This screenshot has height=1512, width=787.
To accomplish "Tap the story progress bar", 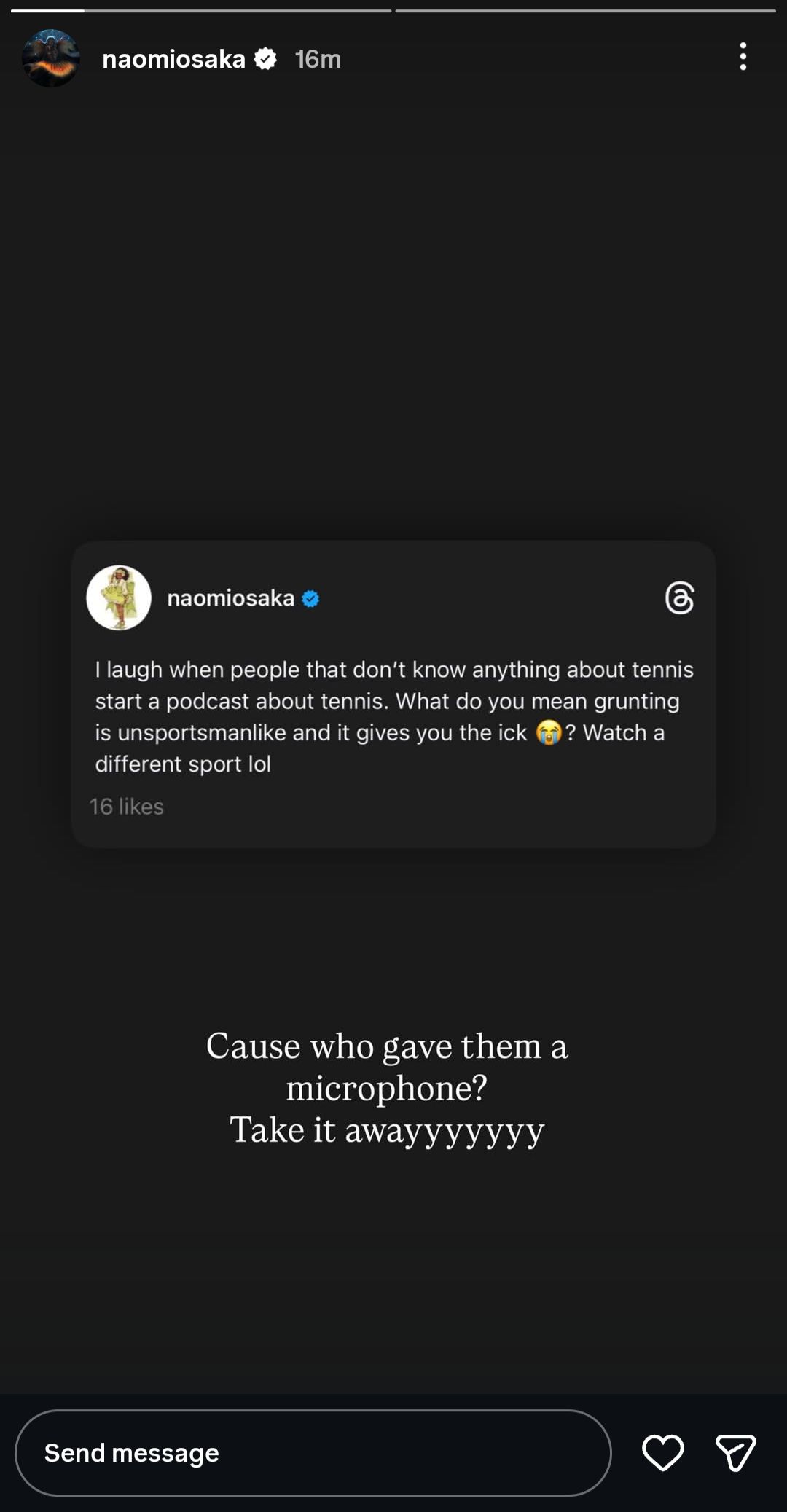I will 393,10.
